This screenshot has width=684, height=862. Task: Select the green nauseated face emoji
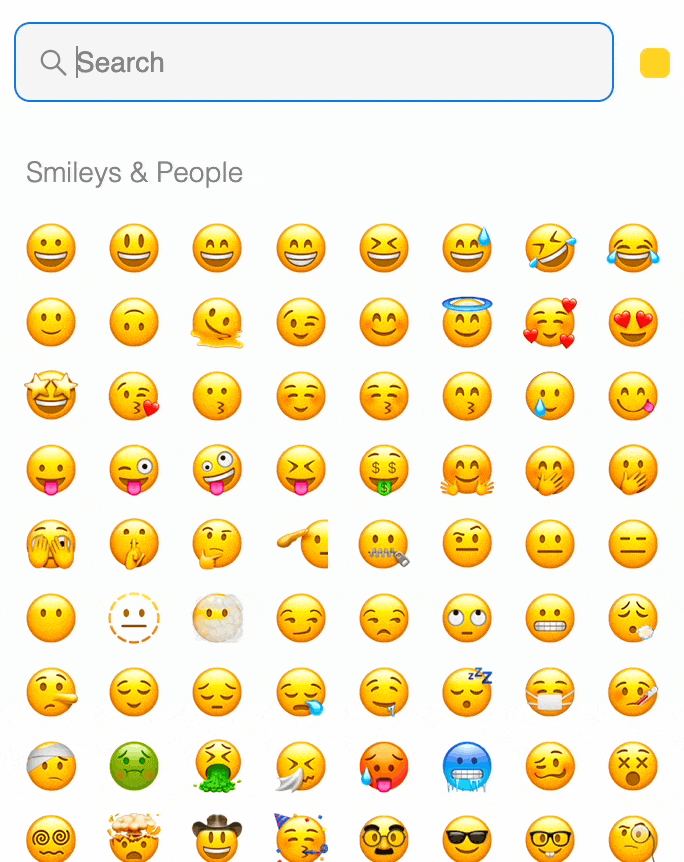134,765
